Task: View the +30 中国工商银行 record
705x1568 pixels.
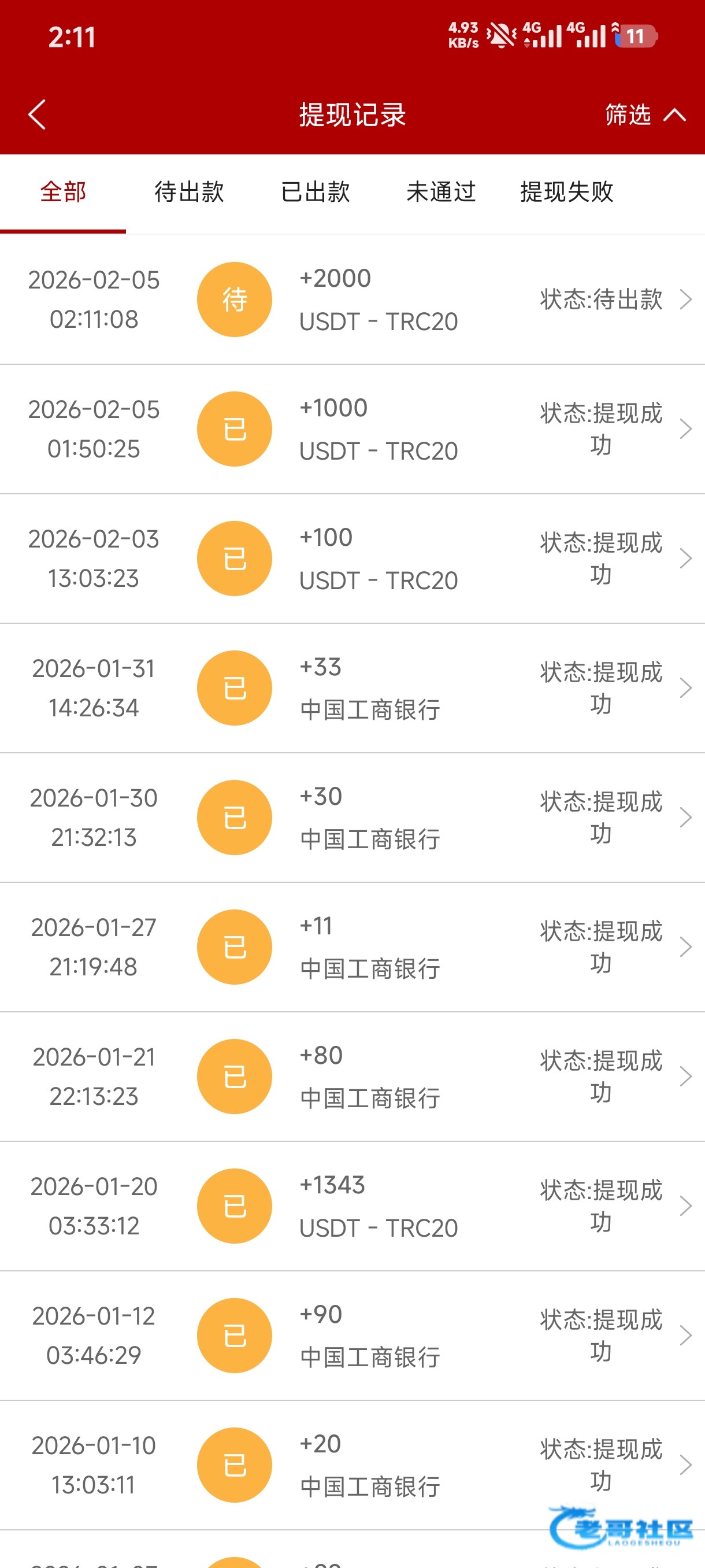Action: point(352,818)
